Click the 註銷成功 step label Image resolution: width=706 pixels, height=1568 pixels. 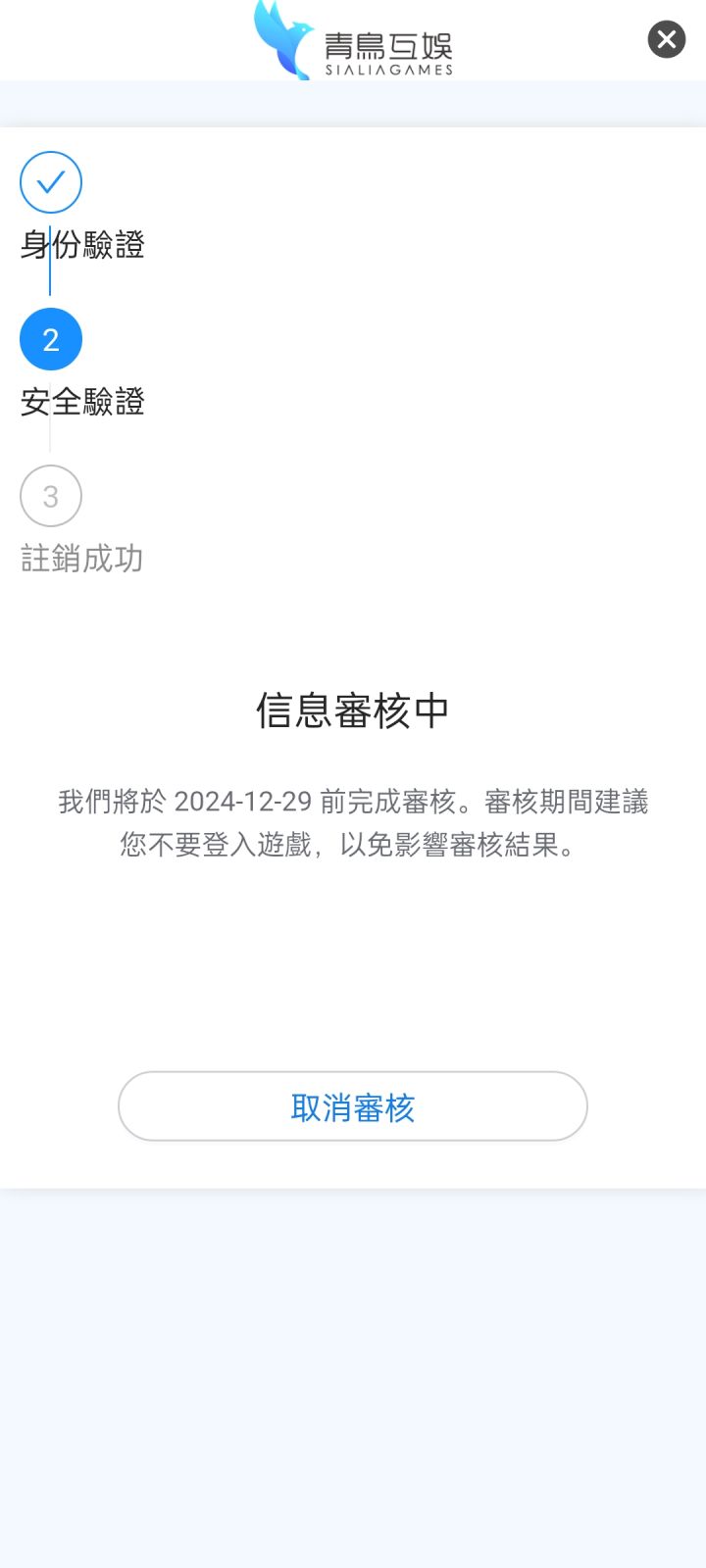[x=82, y=559]
